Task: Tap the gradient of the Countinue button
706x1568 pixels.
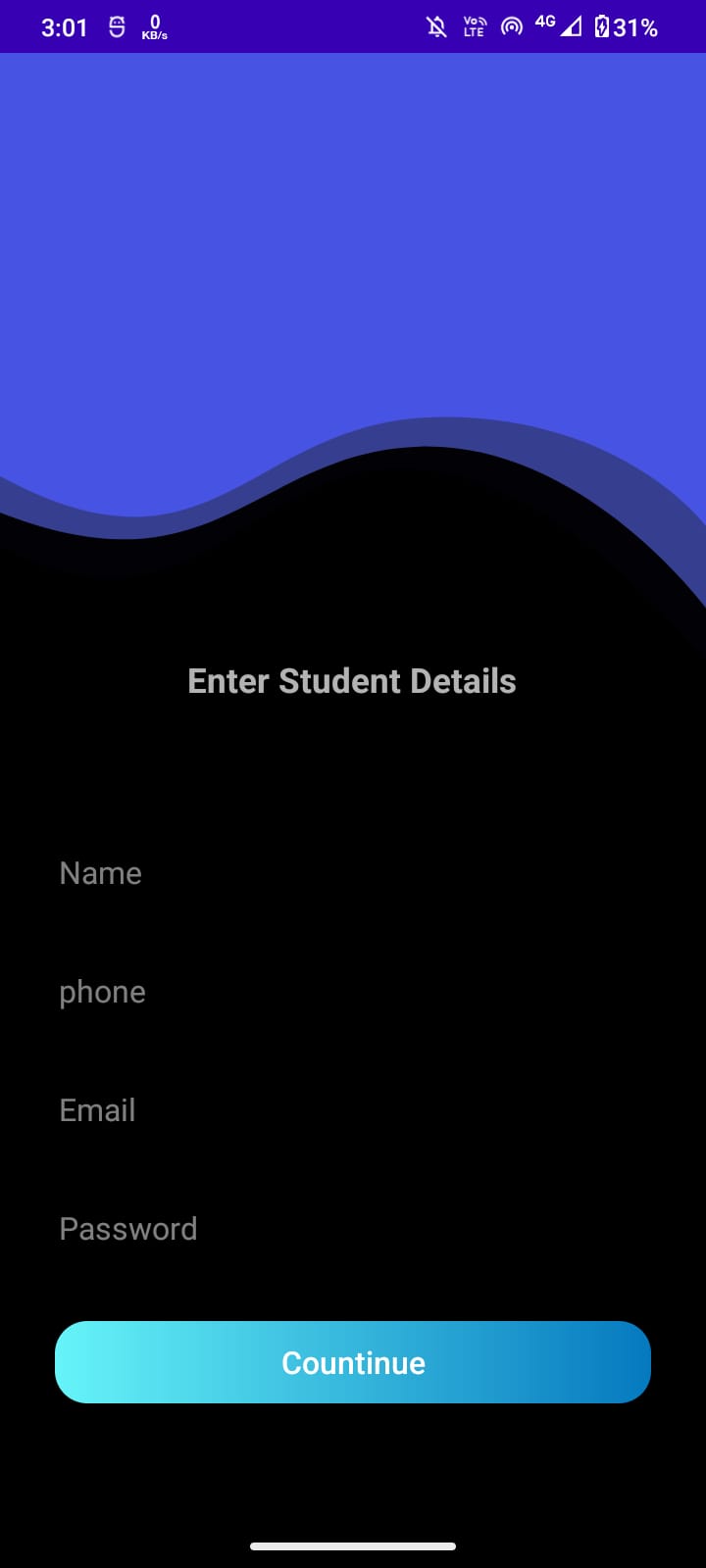Action: pyautogui.click(x=353, y=1362)
